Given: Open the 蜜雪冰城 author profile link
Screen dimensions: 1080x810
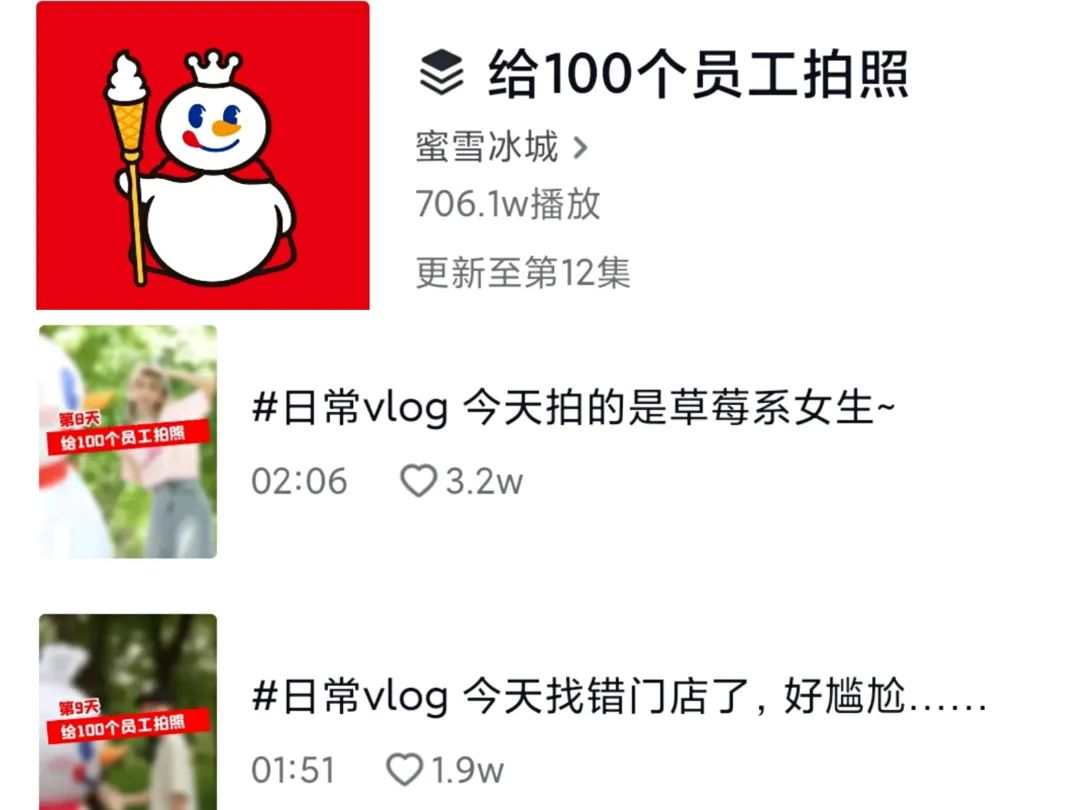Looking at the screenshot, I should [501, 149].
